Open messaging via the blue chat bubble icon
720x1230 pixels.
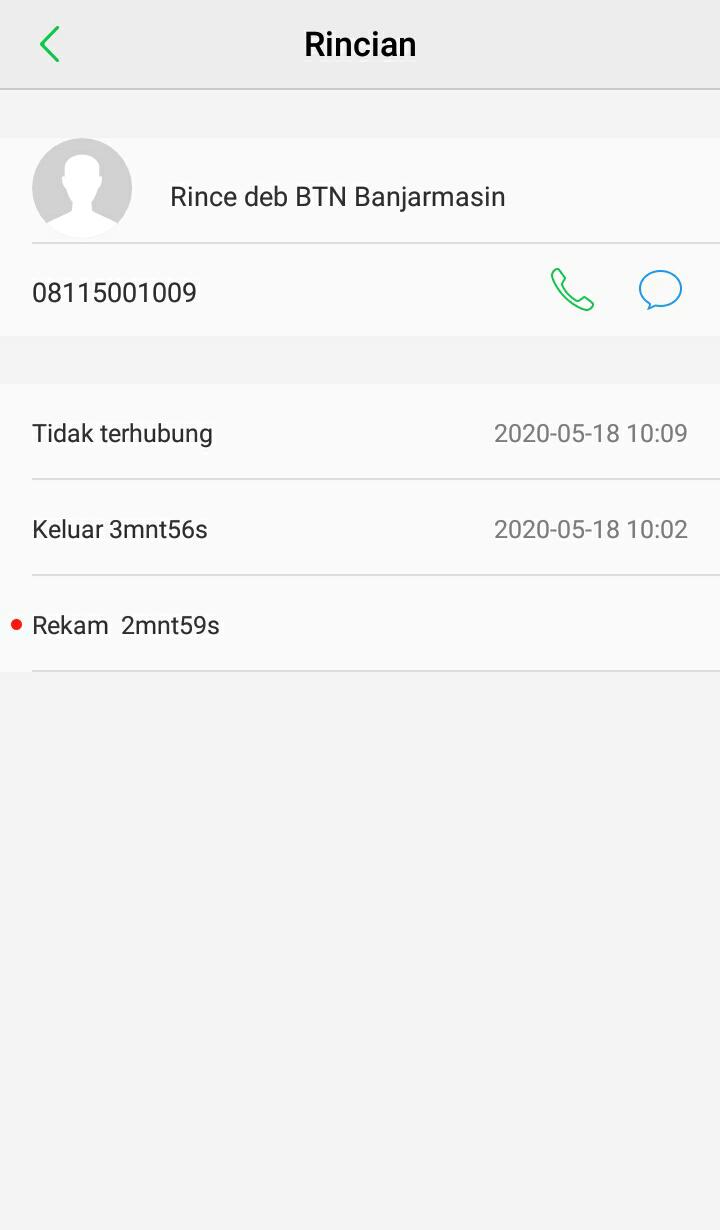tap(660, 289)
